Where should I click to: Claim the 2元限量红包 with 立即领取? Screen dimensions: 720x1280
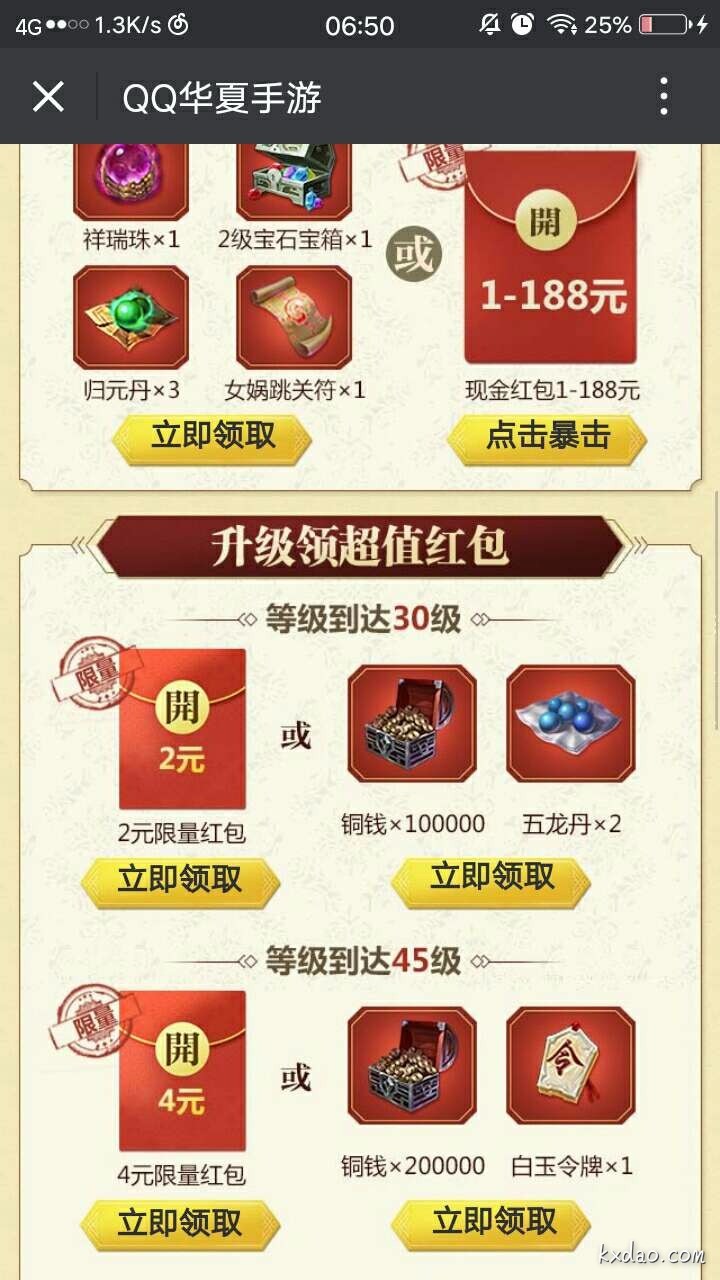pyautogui.click(x=180, y=880)
